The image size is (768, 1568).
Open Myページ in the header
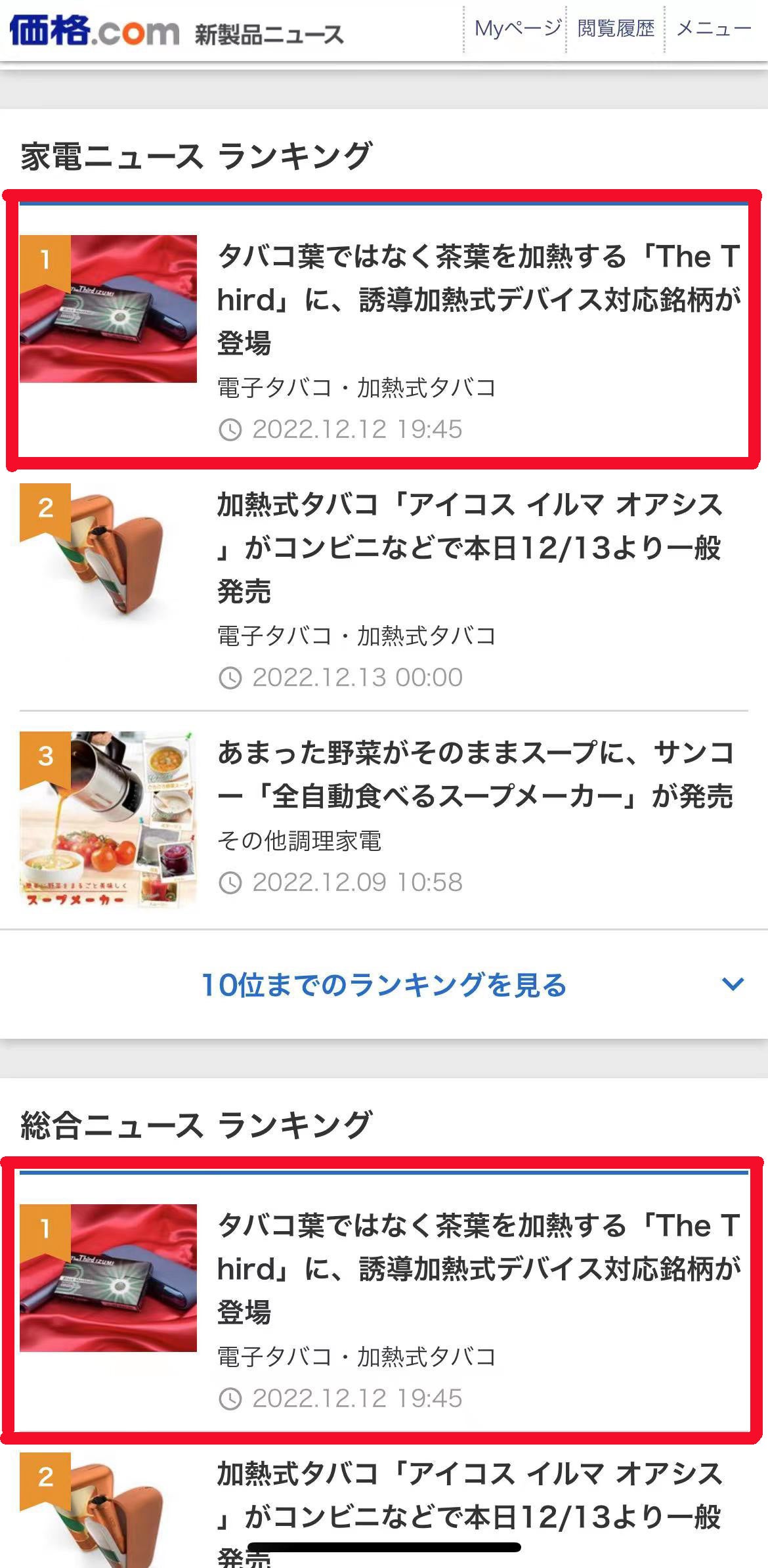point(517,28)
